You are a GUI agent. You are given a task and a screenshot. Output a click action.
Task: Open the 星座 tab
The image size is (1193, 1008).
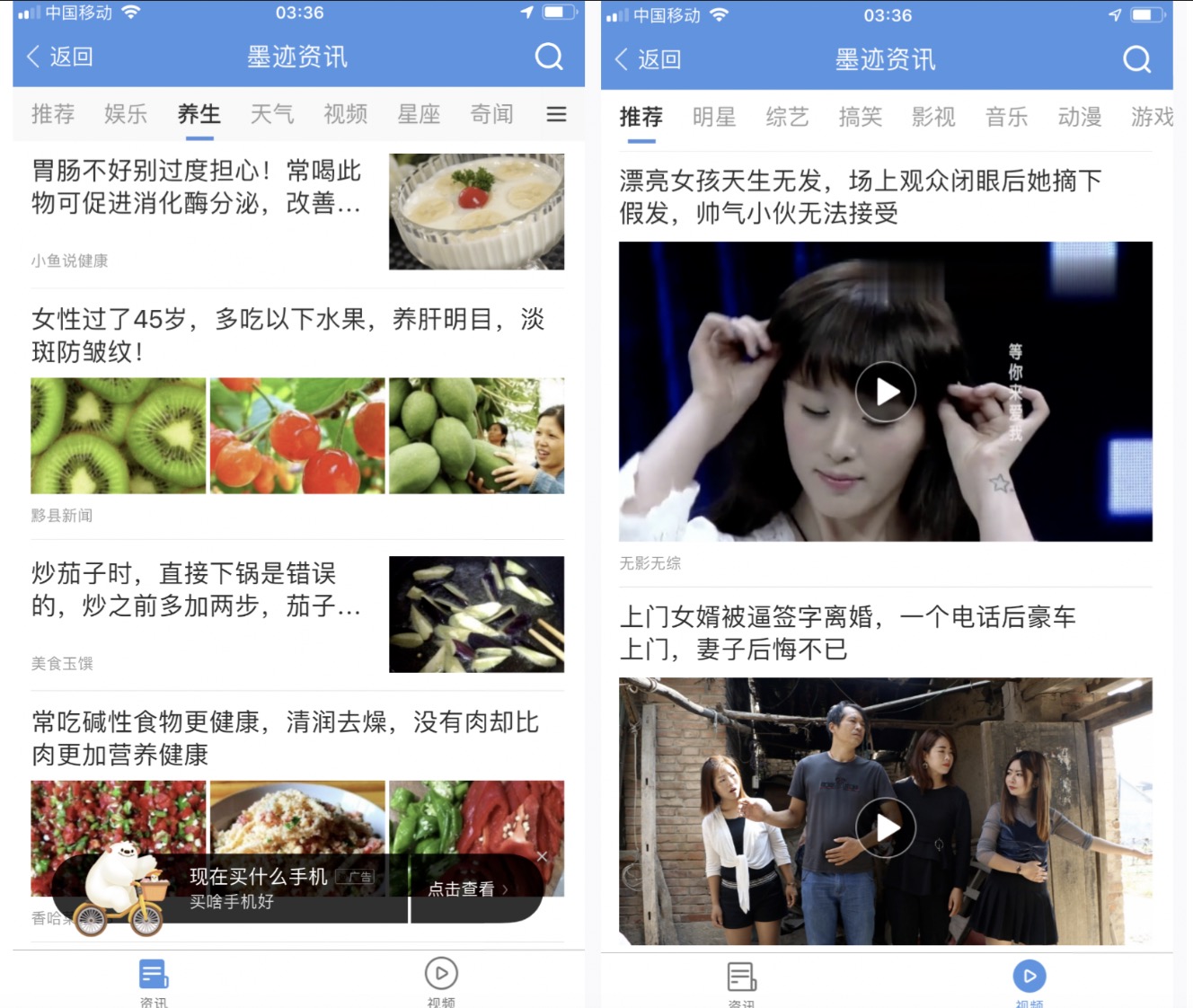point(419,114)
